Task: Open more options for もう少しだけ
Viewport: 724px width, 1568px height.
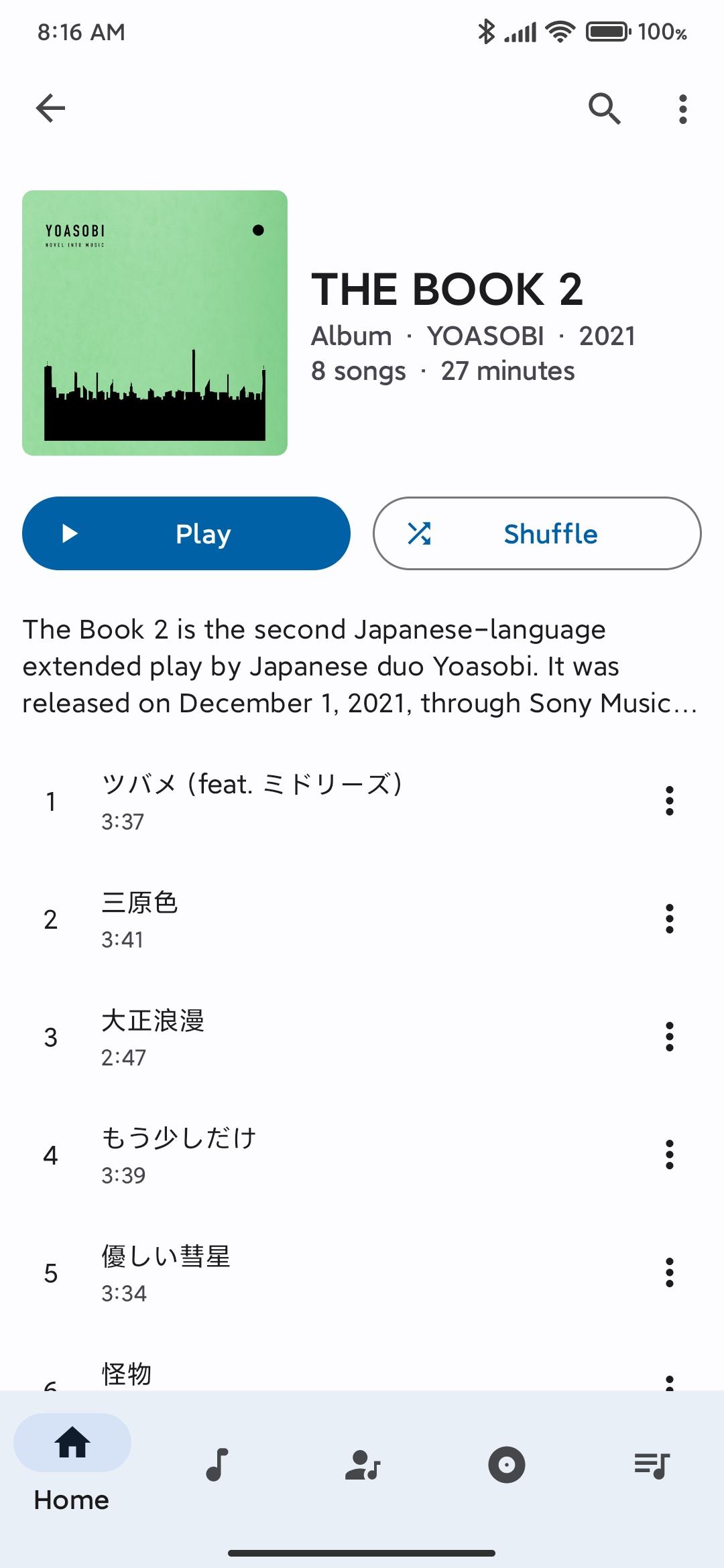Action: point(669,1155)
